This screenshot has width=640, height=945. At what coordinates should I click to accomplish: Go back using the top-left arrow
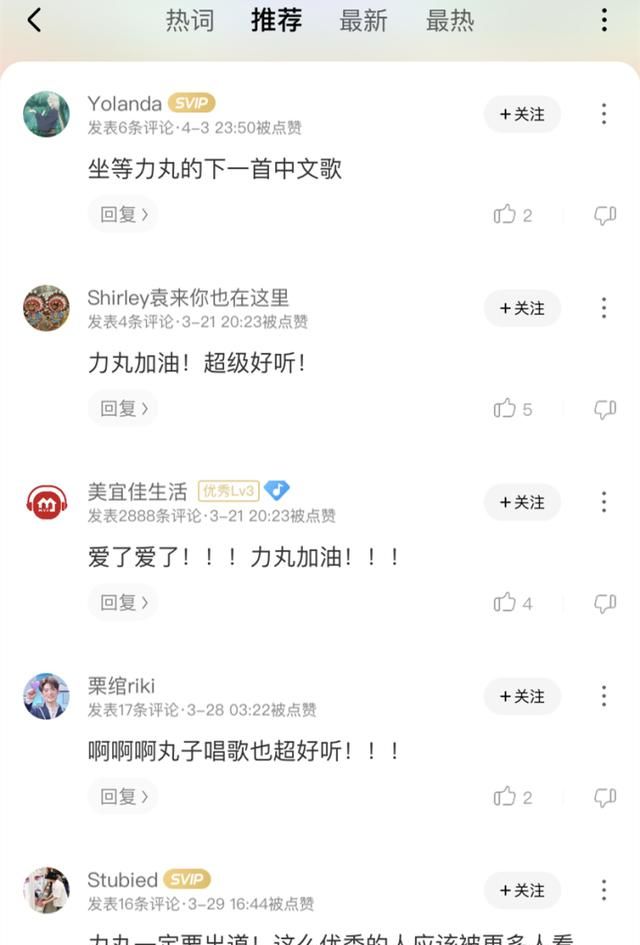(34, 21)
